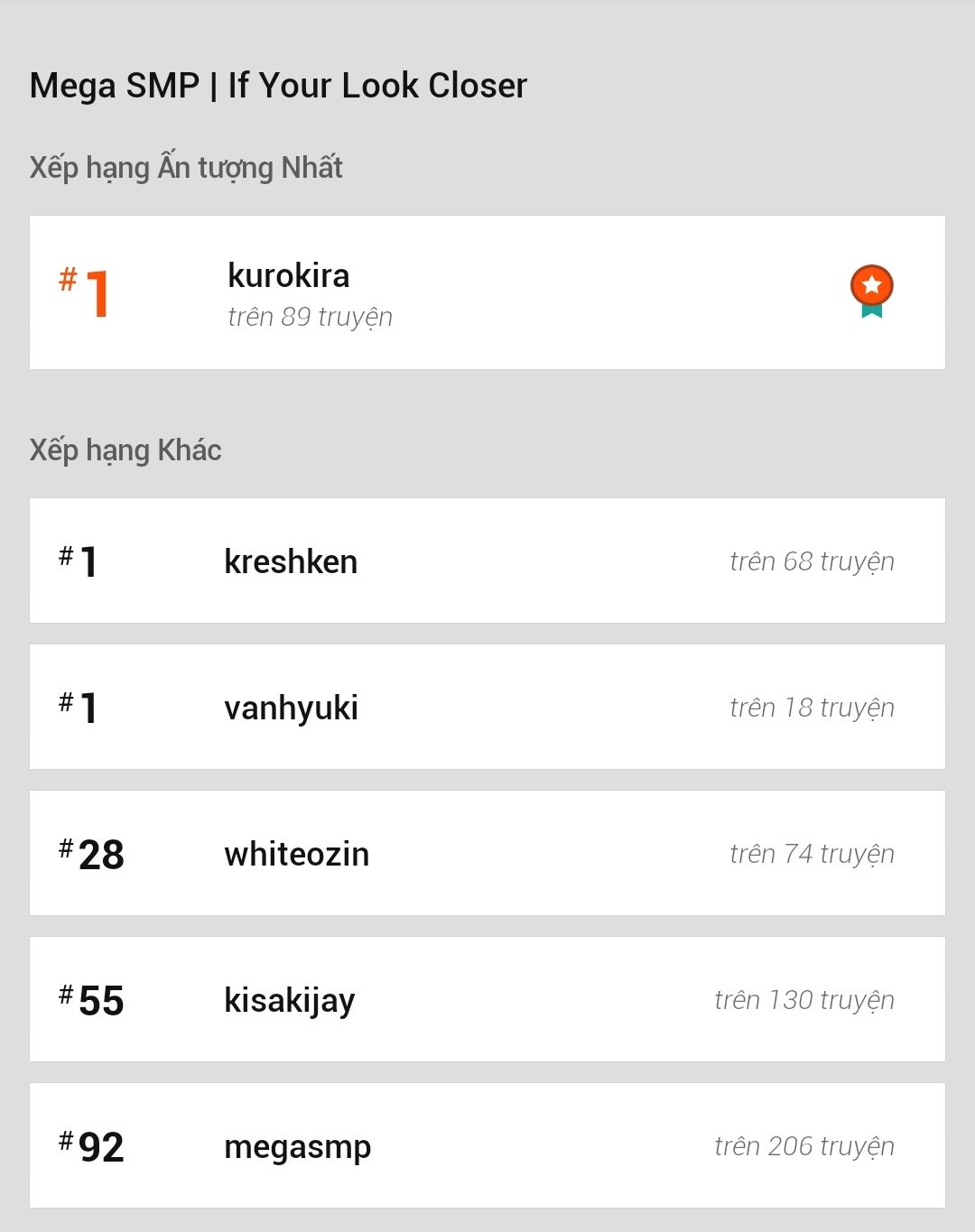Open the kisakijay ranking row
Image resolution: width=975 pixels, height=1232 pixels.
(x=487, y=999)
